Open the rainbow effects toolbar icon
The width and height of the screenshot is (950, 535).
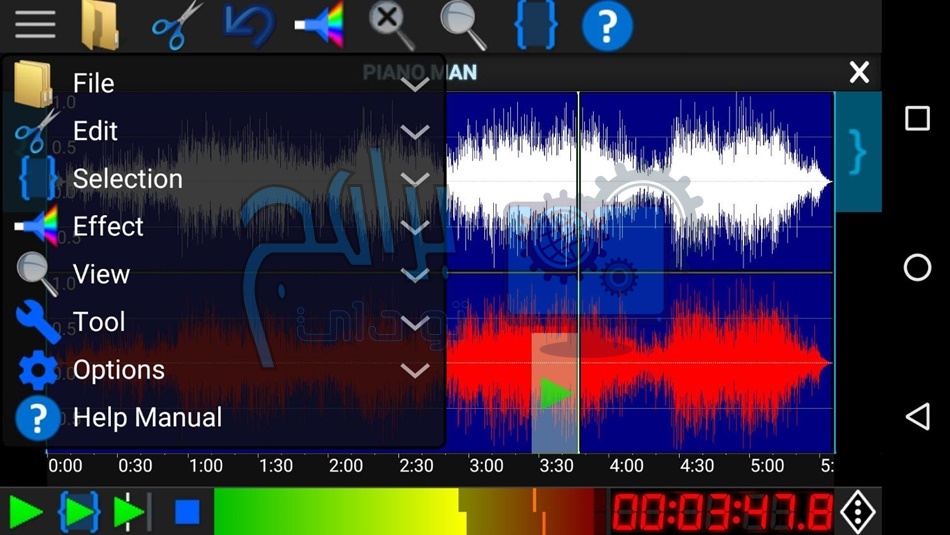(x=320, y=26)
